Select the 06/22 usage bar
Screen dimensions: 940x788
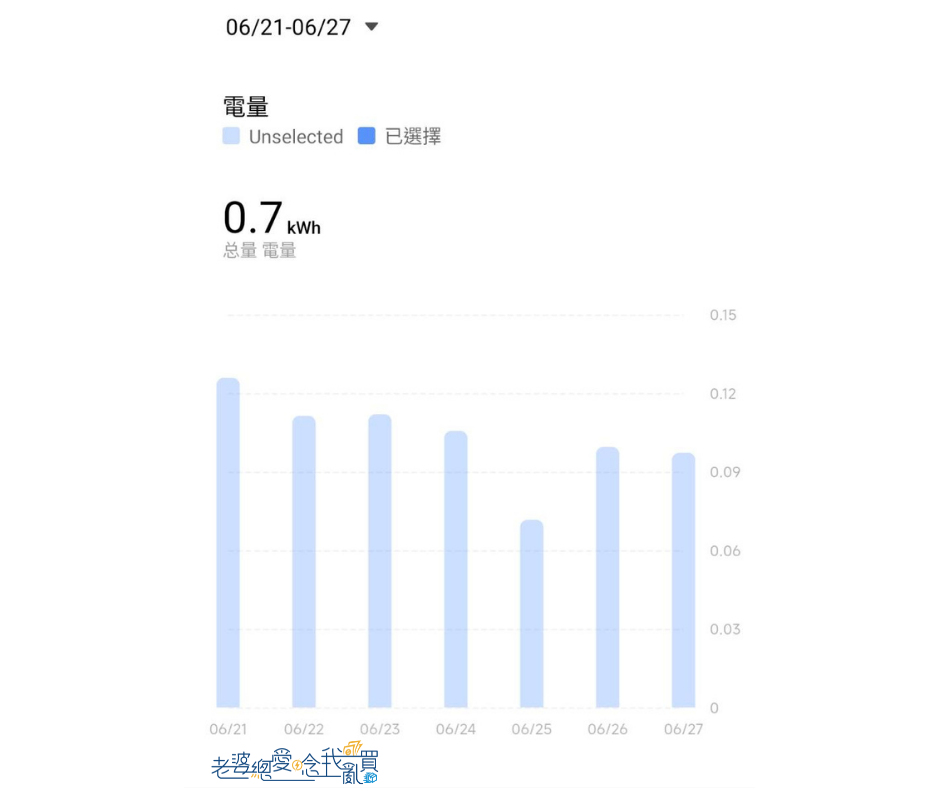click(x=304, y=562)
